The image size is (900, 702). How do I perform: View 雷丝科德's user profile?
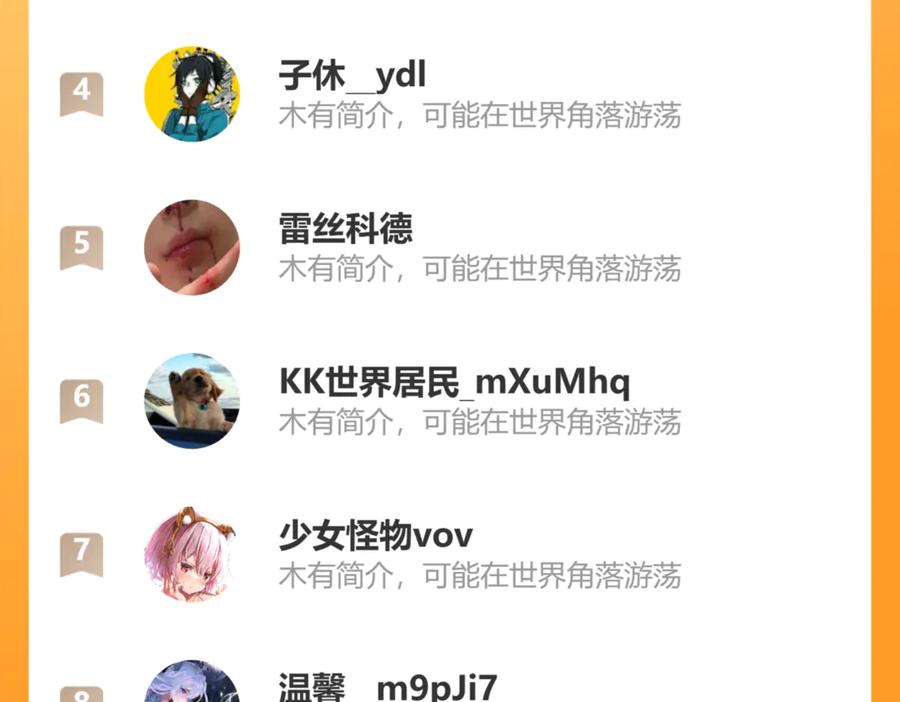click(345, 229)
